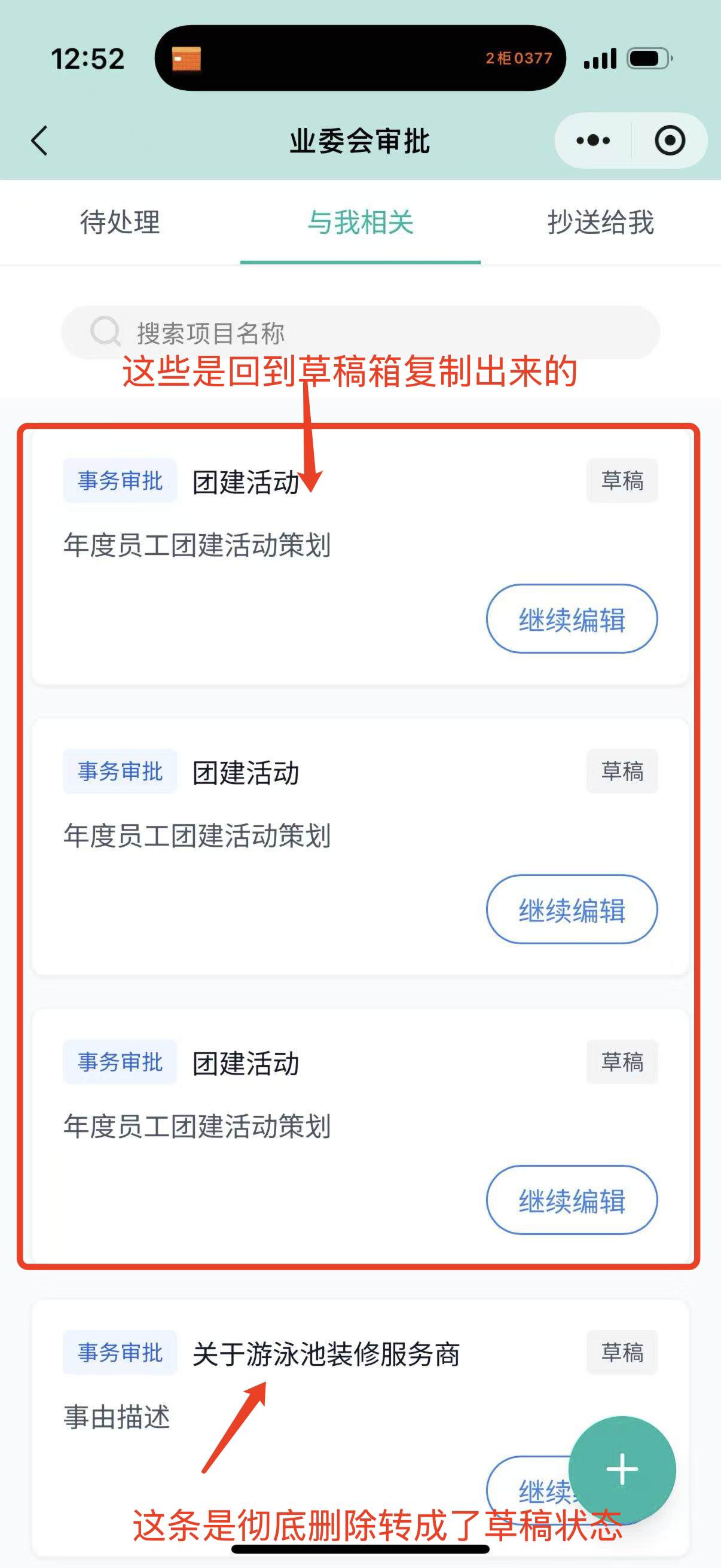Click 继续编辑 on the first 团建活动 draft

[572, 618]
